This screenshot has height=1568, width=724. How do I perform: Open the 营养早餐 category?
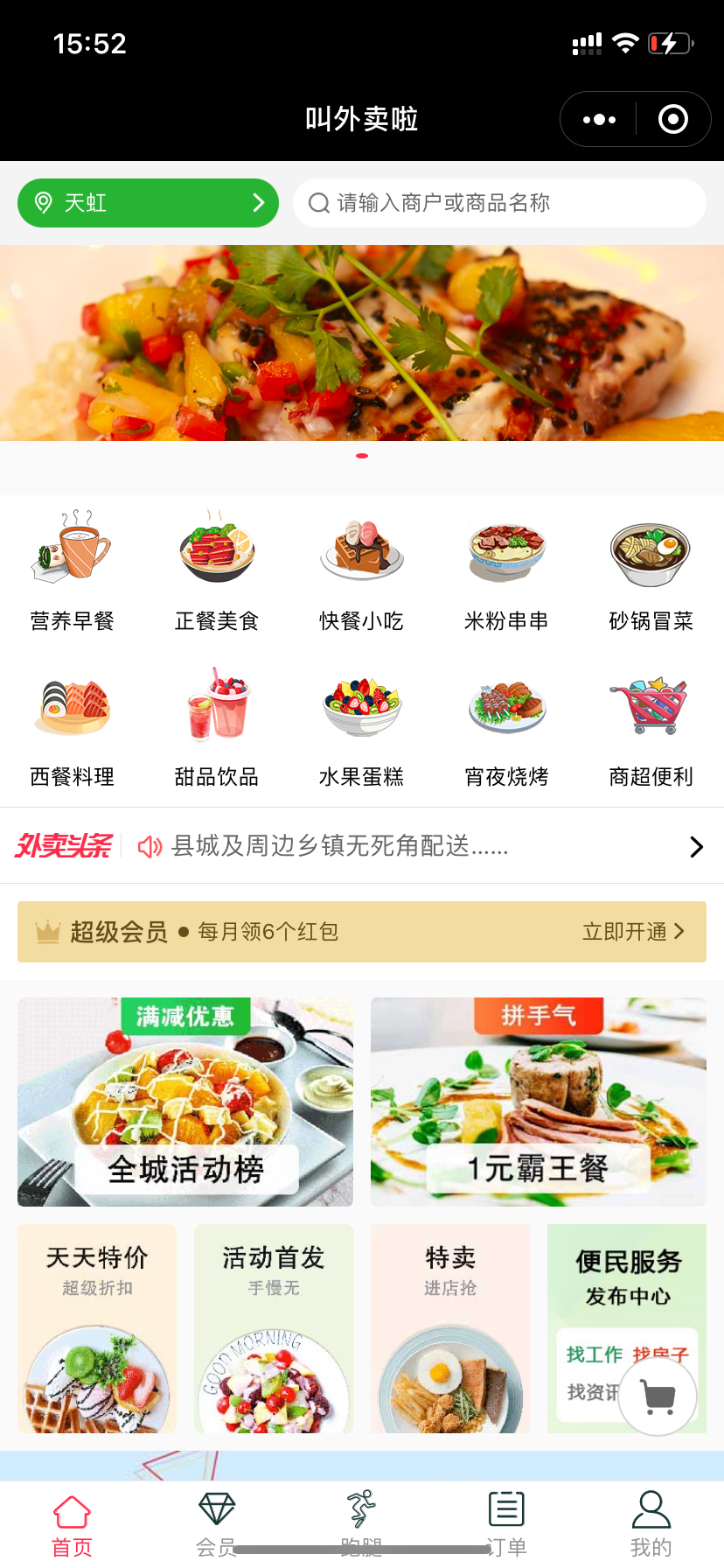73,570
